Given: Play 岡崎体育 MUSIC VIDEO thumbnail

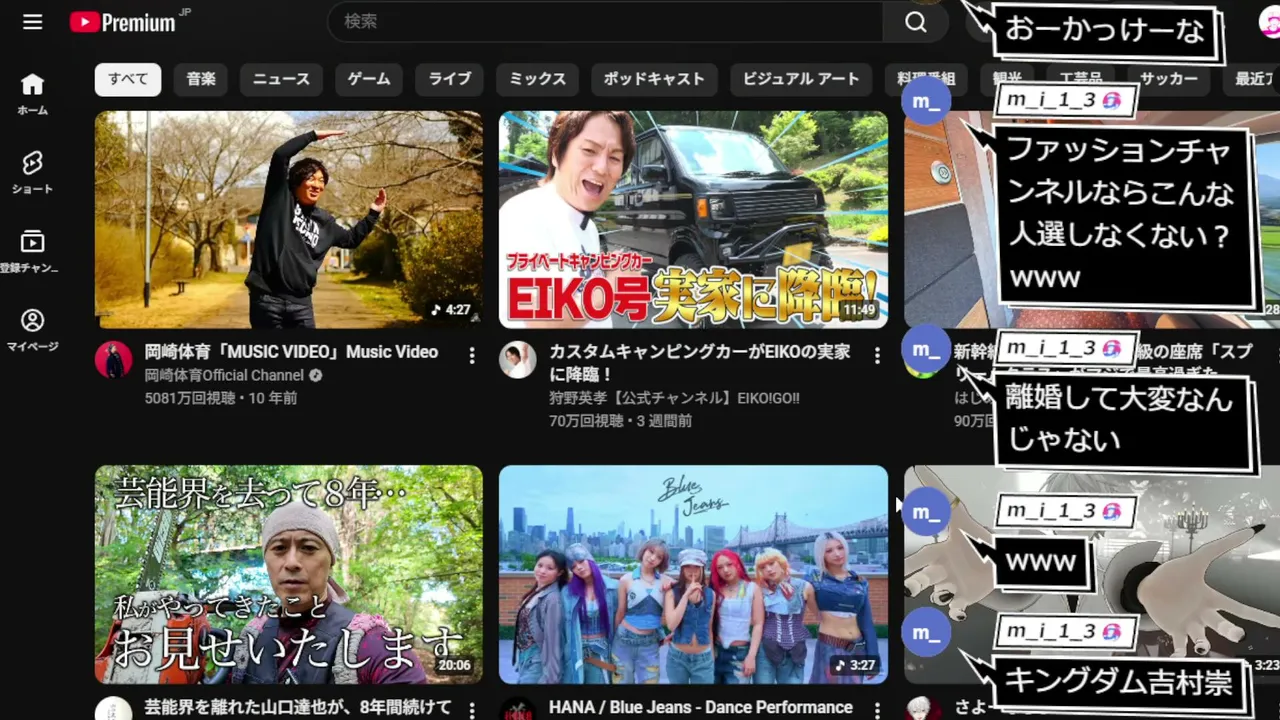Looking at the screenshot, I should [289, 220].
